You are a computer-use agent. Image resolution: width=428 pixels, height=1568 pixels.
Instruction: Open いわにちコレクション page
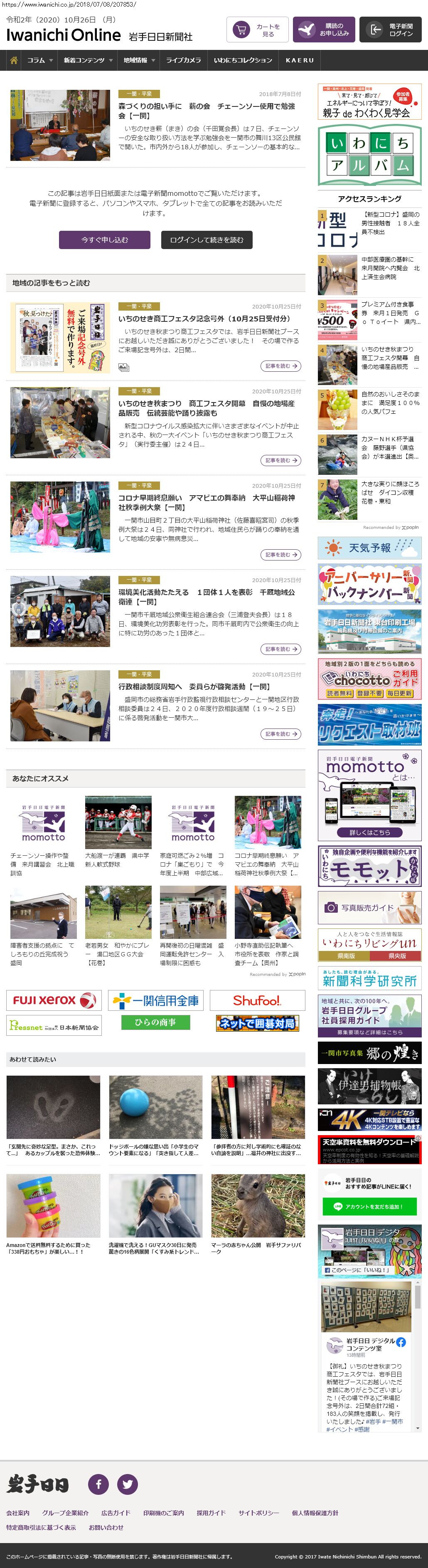point(243,60)
